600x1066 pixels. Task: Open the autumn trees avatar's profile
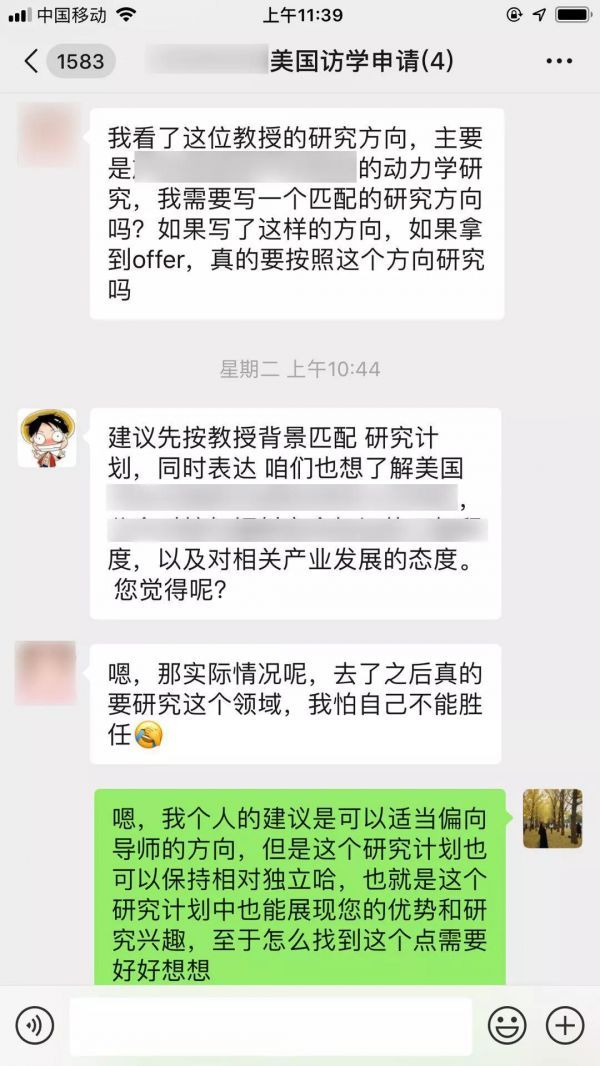(x=552, y=818)
